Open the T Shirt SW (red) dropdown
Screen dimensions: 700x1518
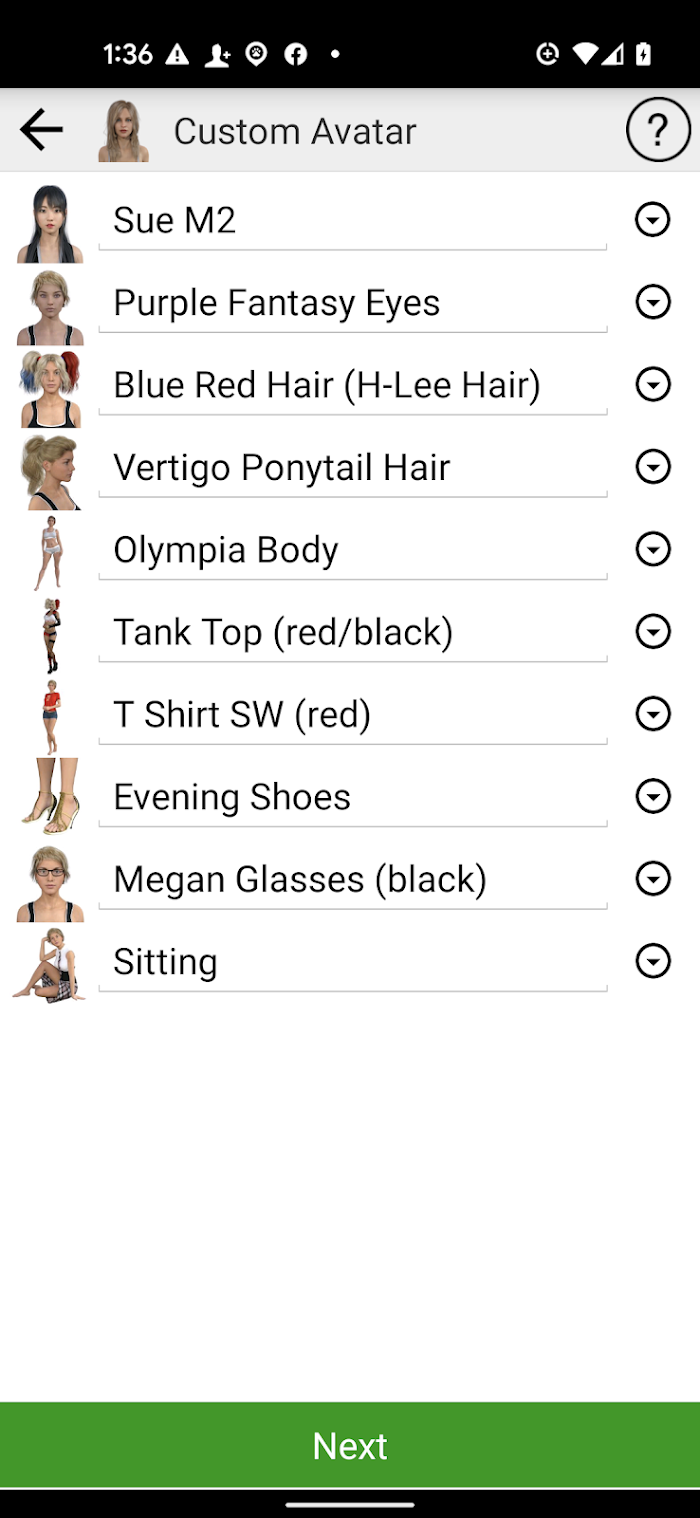[653, 714]
